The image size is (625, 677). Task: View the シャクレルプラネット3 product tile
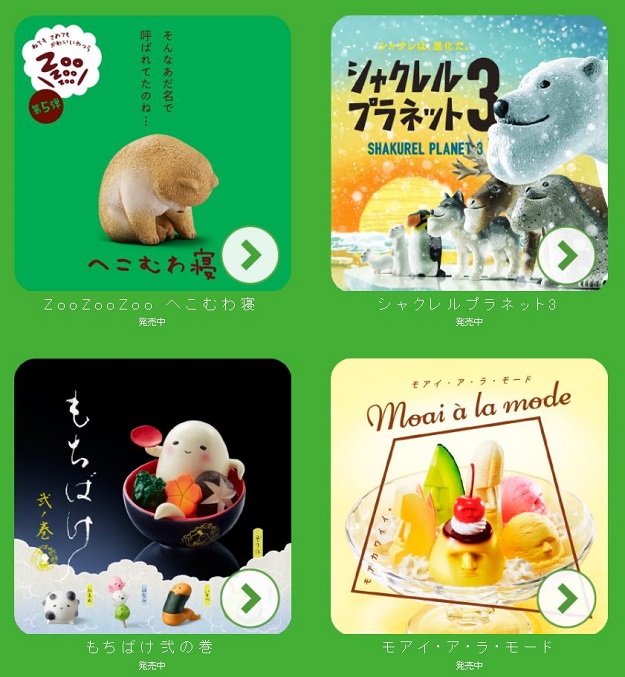point(469,153)
